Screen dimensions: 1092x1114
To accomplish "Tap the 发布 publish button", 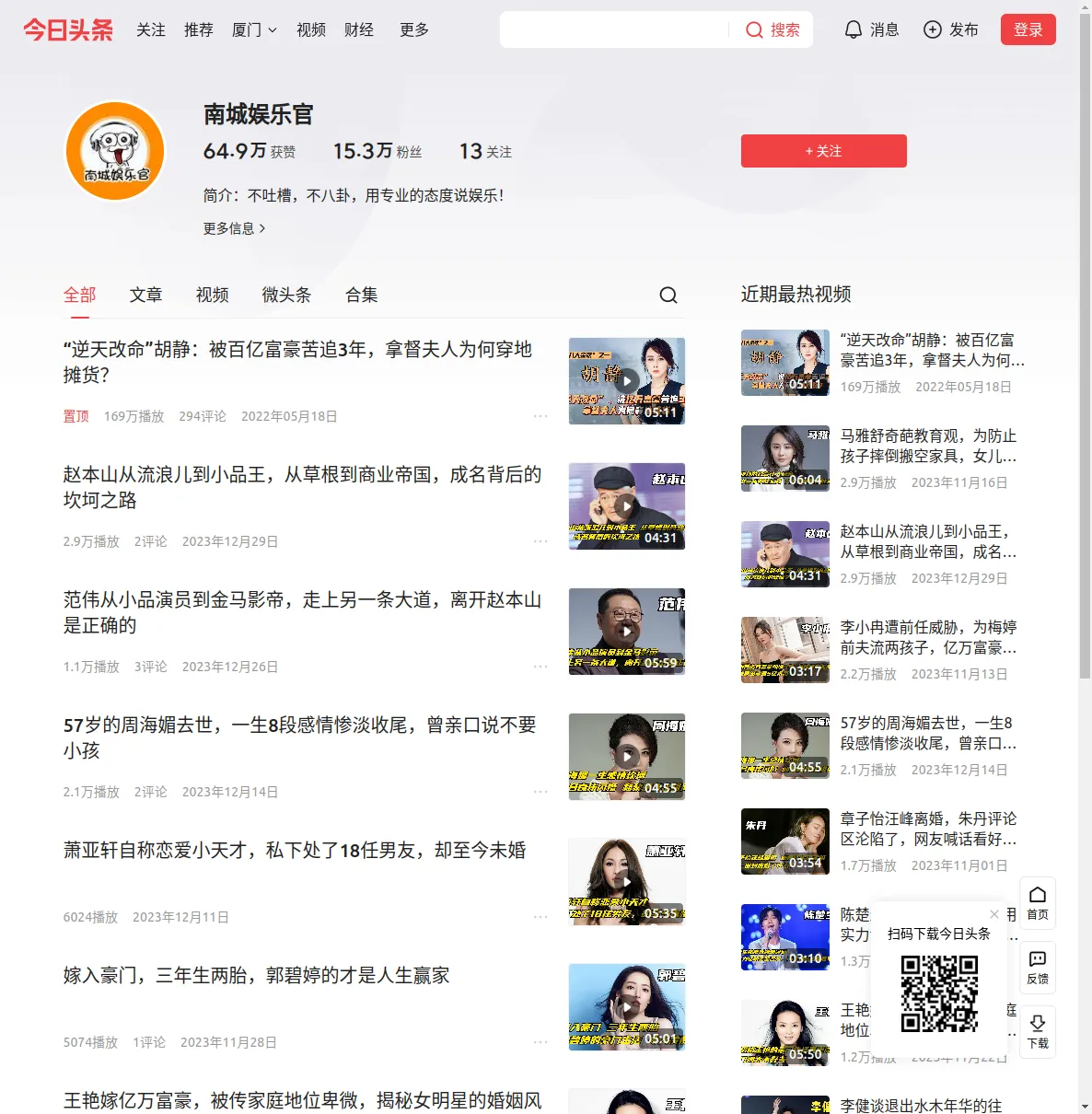I will point(950,29).
